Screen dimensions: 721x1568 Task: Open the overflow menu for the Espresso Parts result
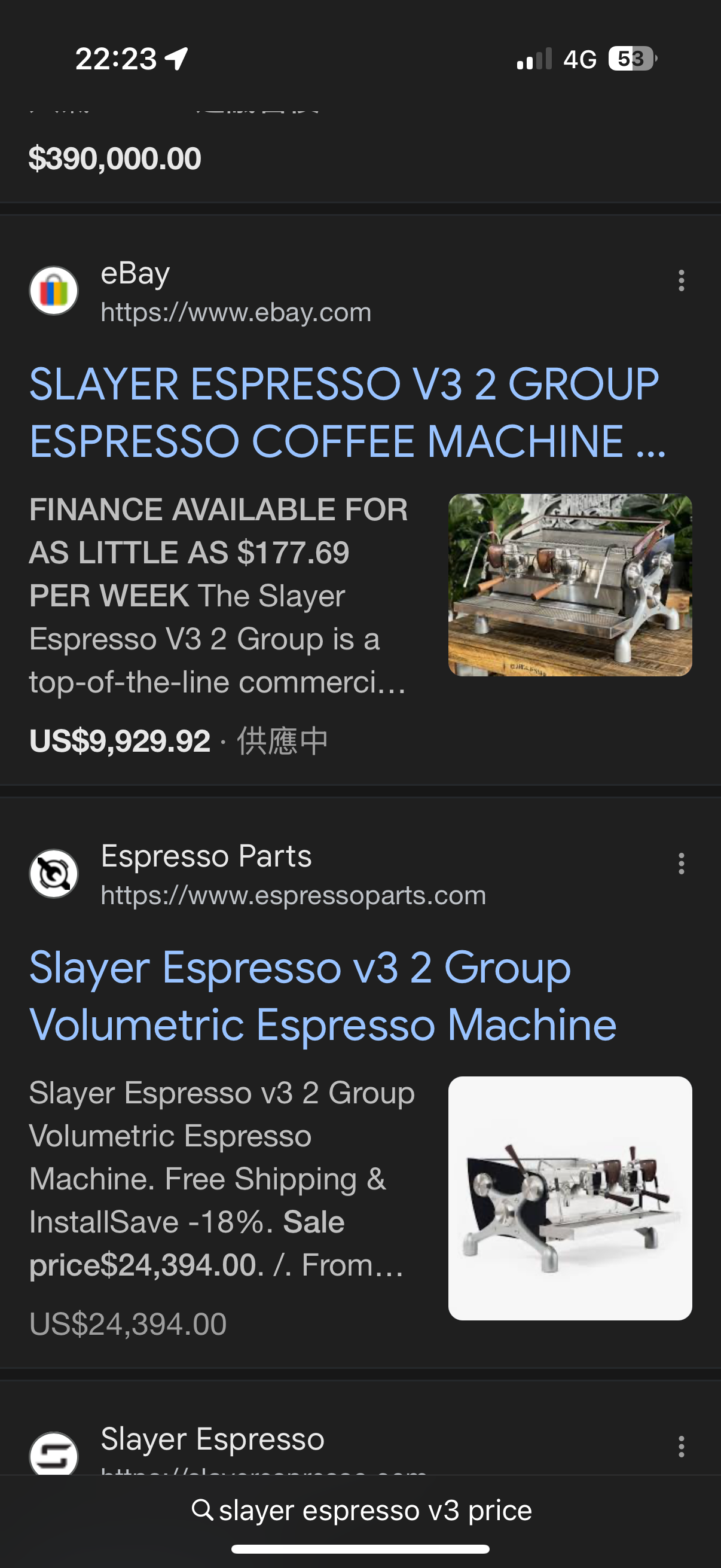681,863
